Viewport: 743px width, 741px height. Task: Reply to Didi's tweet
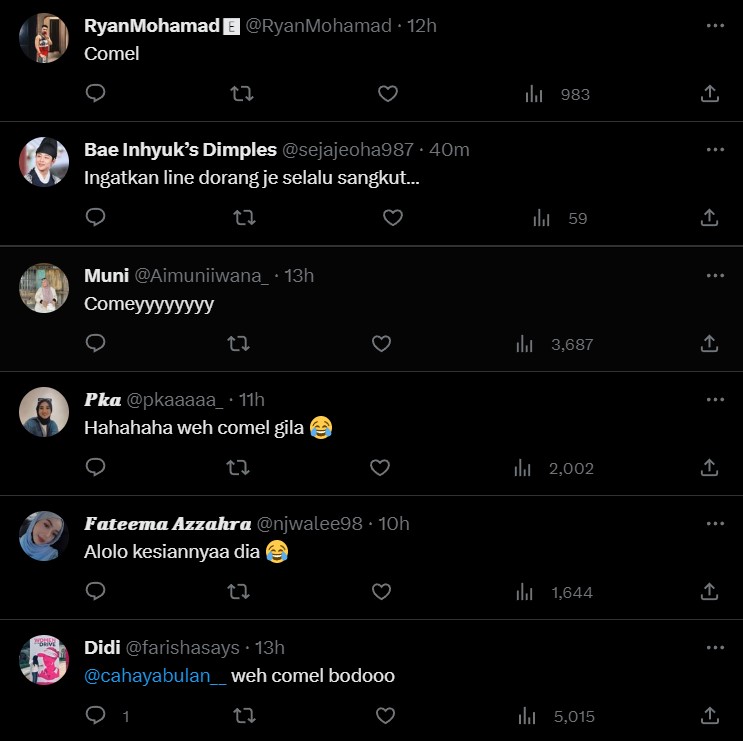pyautogui.click(x=95, y=716)
